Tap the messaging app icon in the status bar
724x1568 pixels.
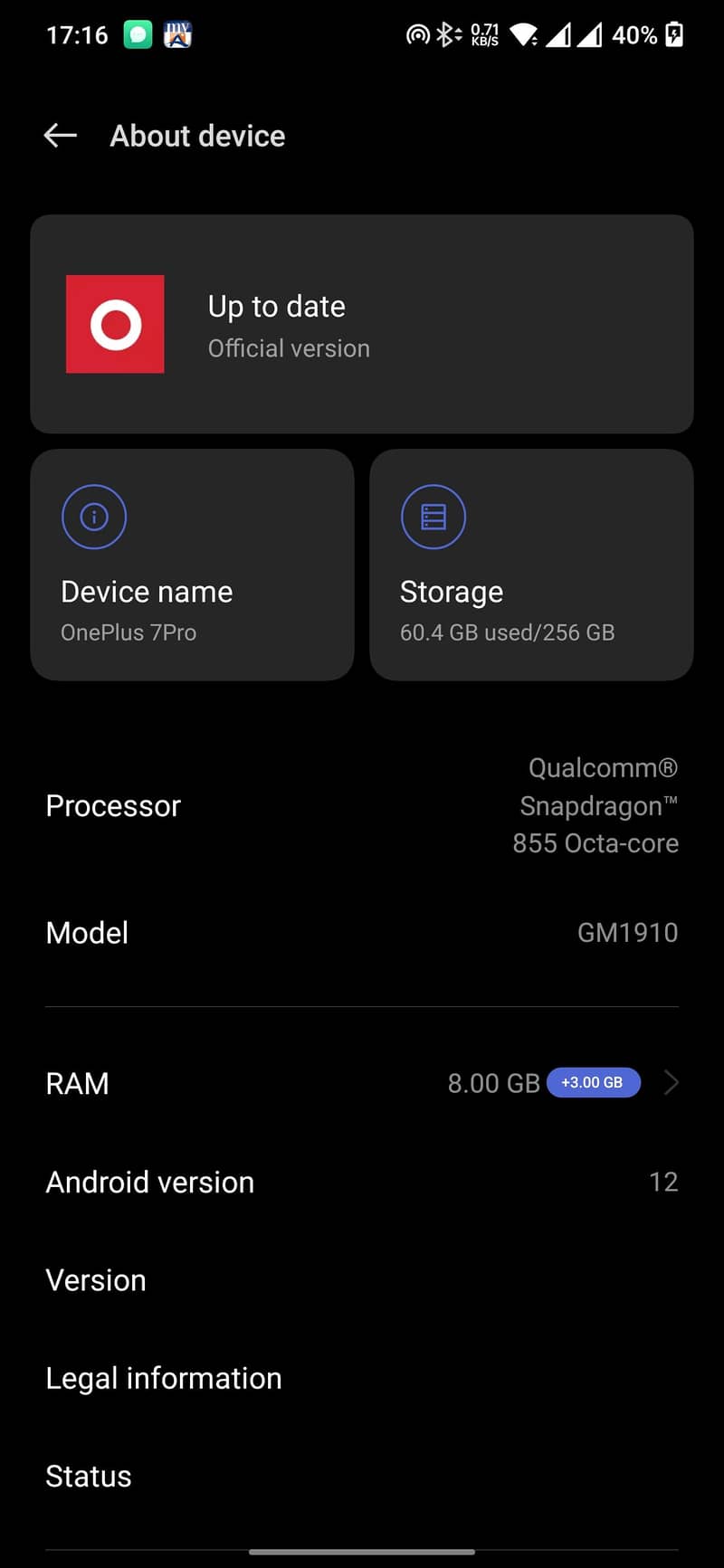tap(137, 33)
